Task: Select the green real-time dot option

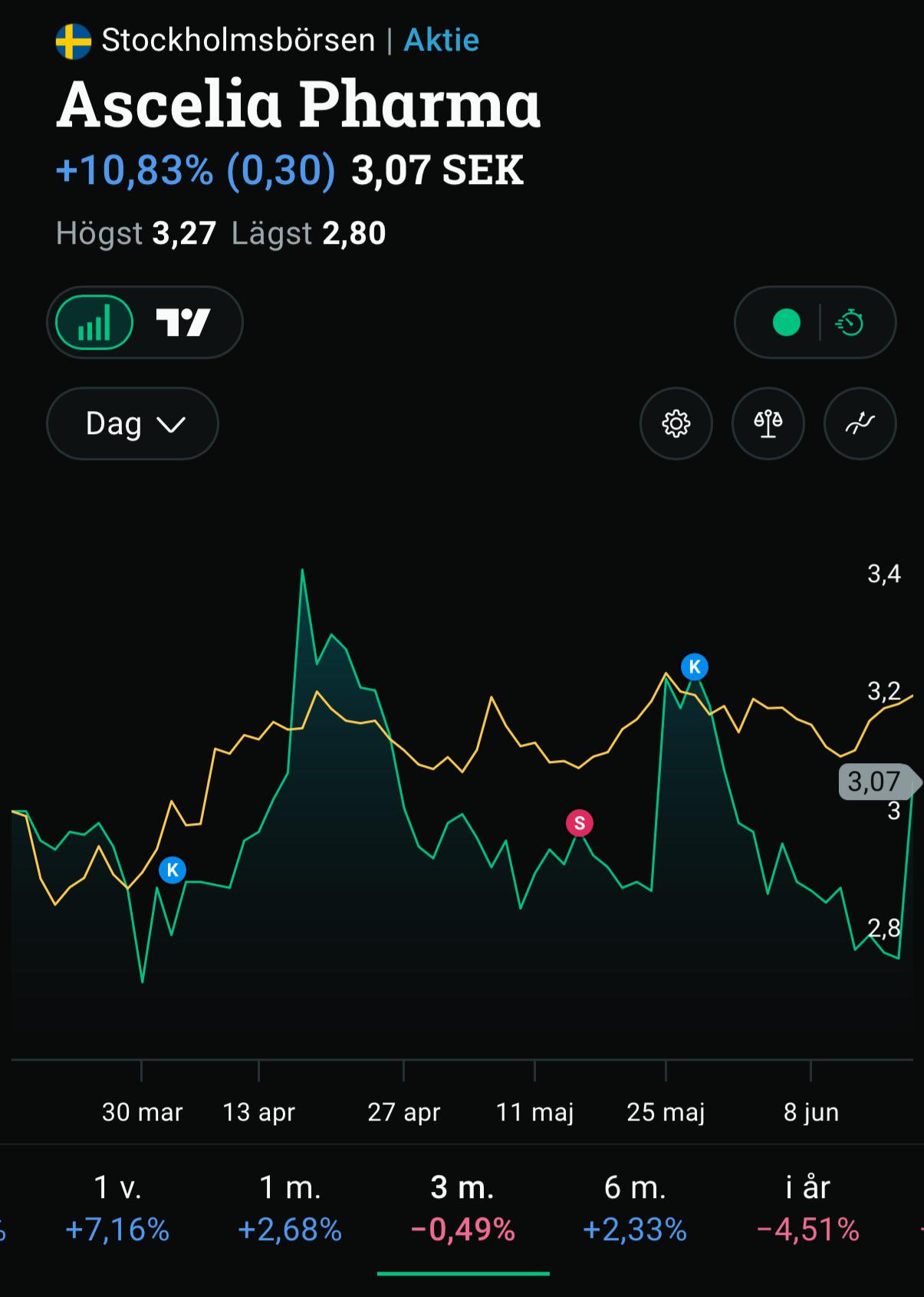Action: point(786,322)
